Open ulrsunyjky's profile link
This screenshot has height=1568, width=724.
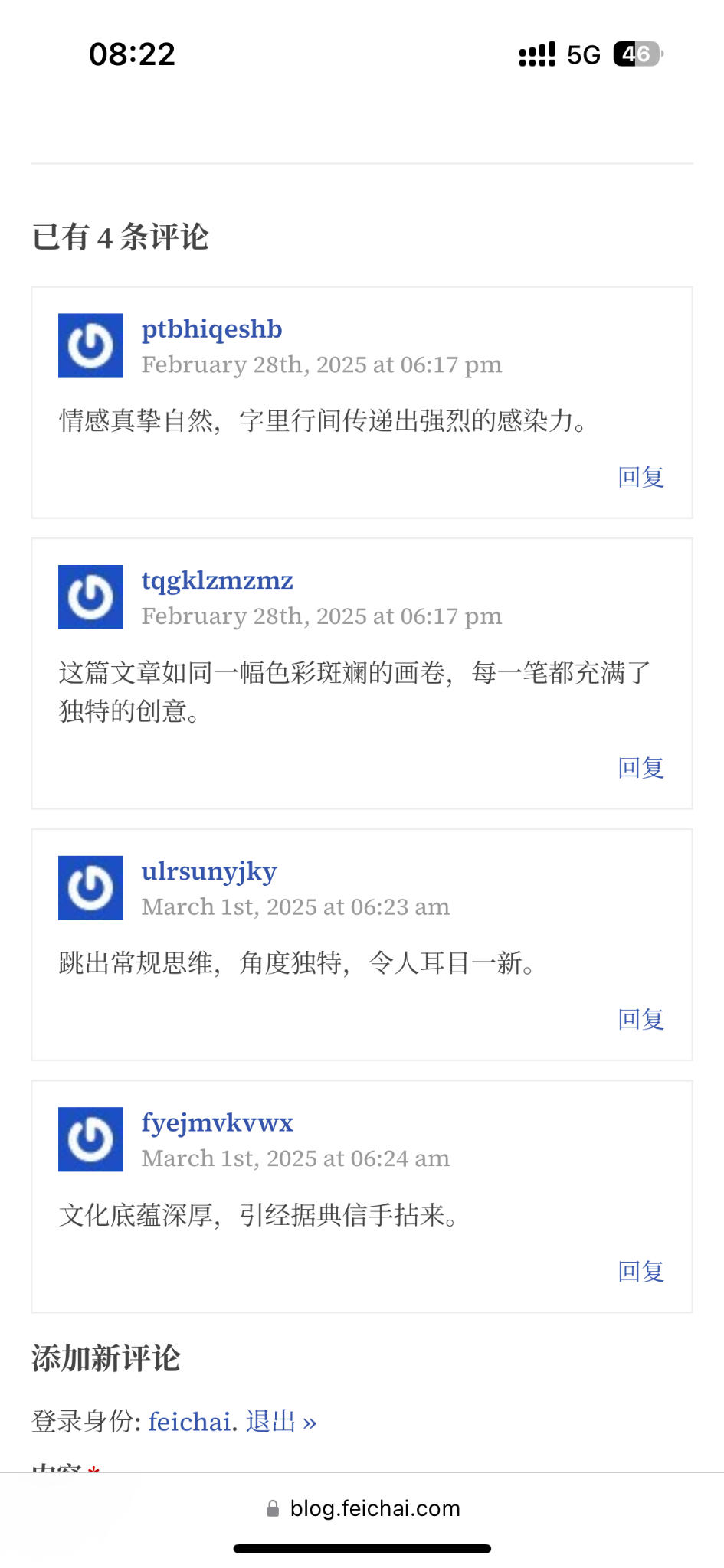(208, 872)
